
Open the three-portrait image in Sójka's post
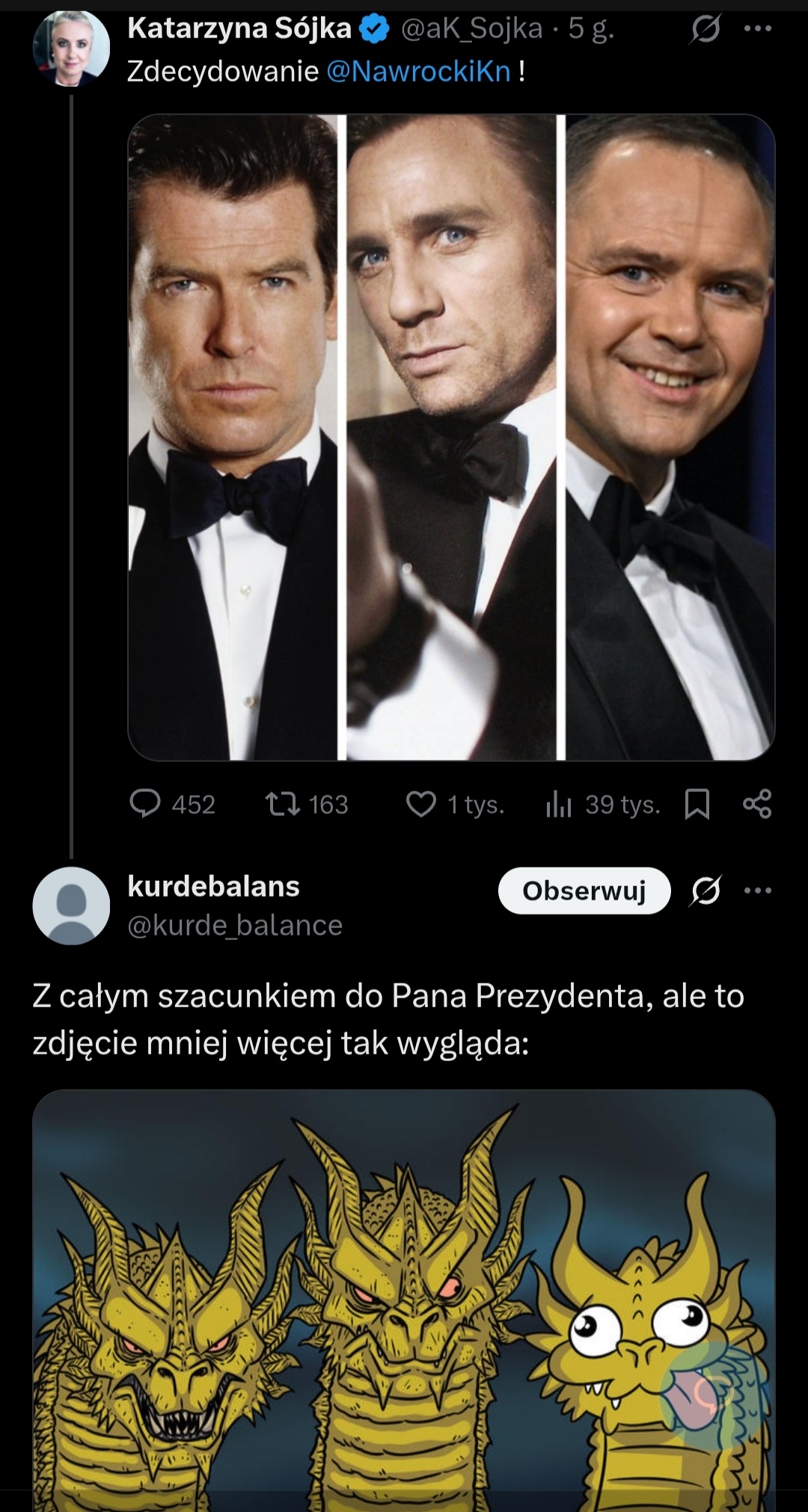(451, 437)
